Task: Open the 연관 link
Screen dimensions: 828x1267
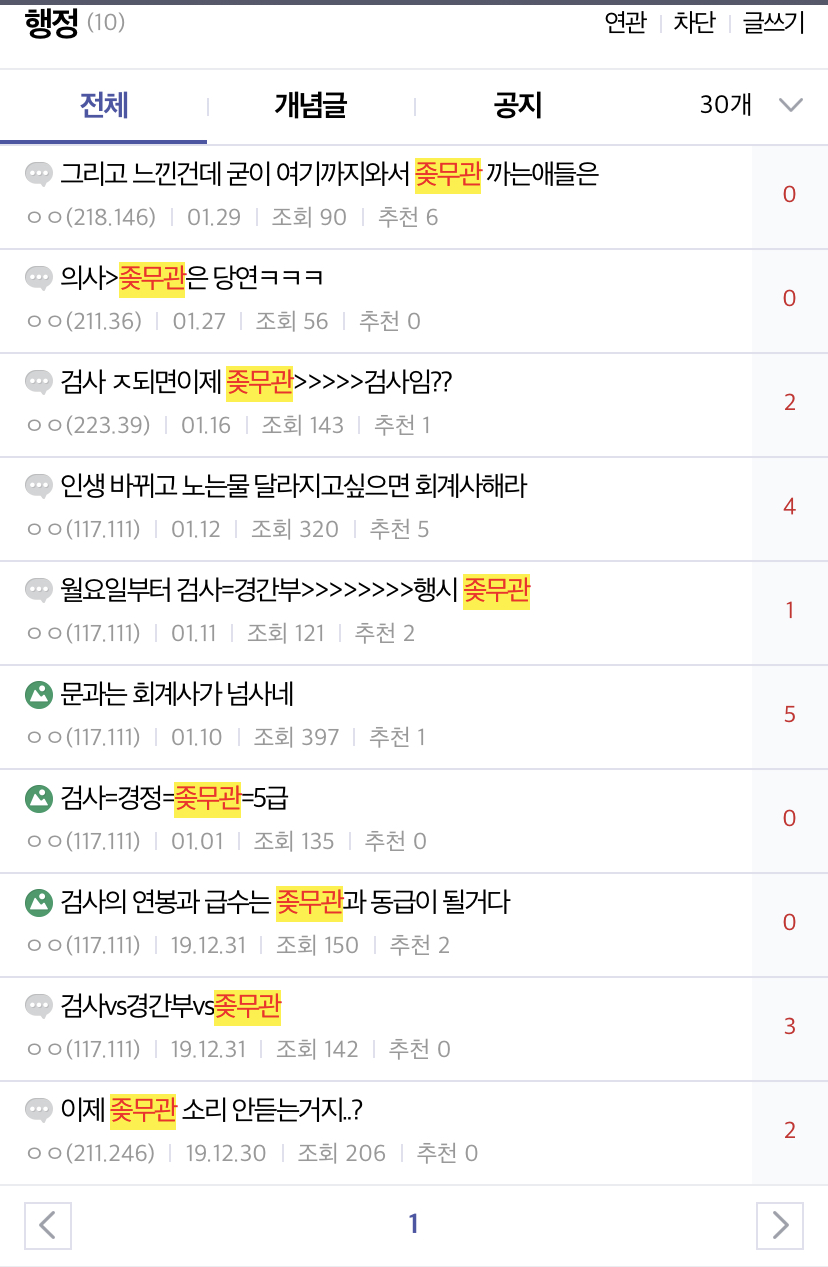Action: coord(626,23)
